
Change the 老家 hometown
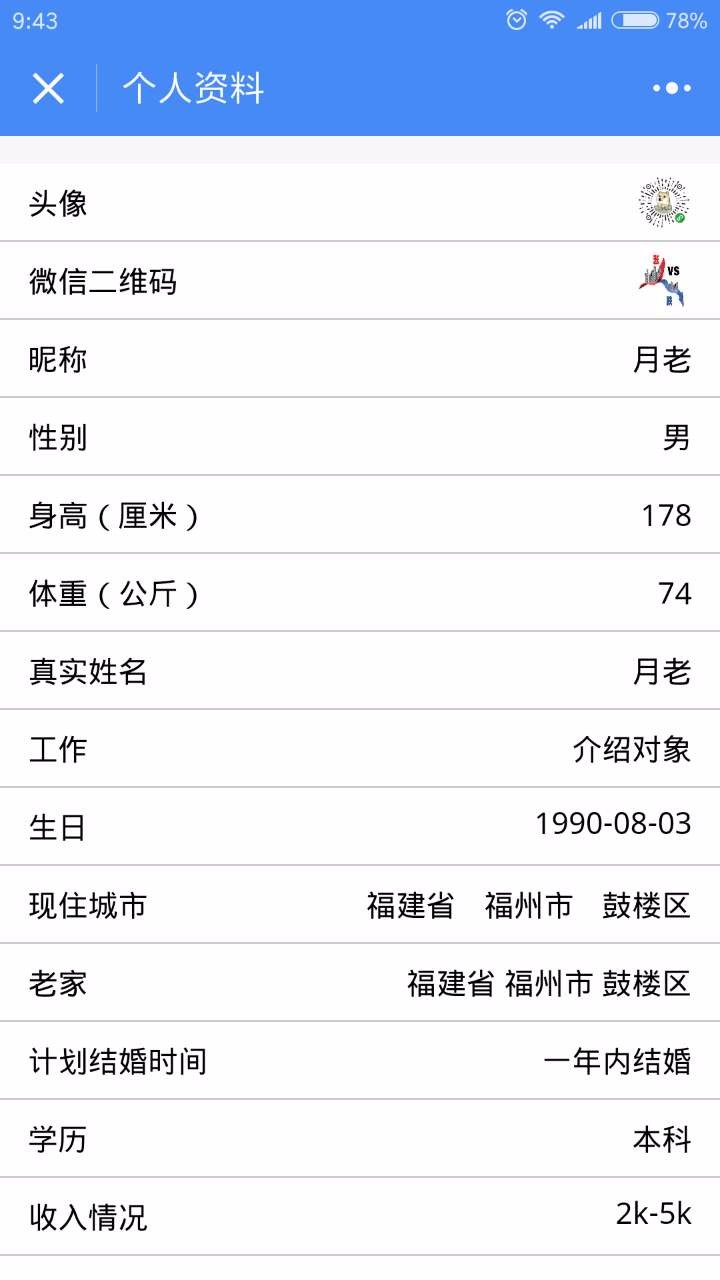click(360, 983)
